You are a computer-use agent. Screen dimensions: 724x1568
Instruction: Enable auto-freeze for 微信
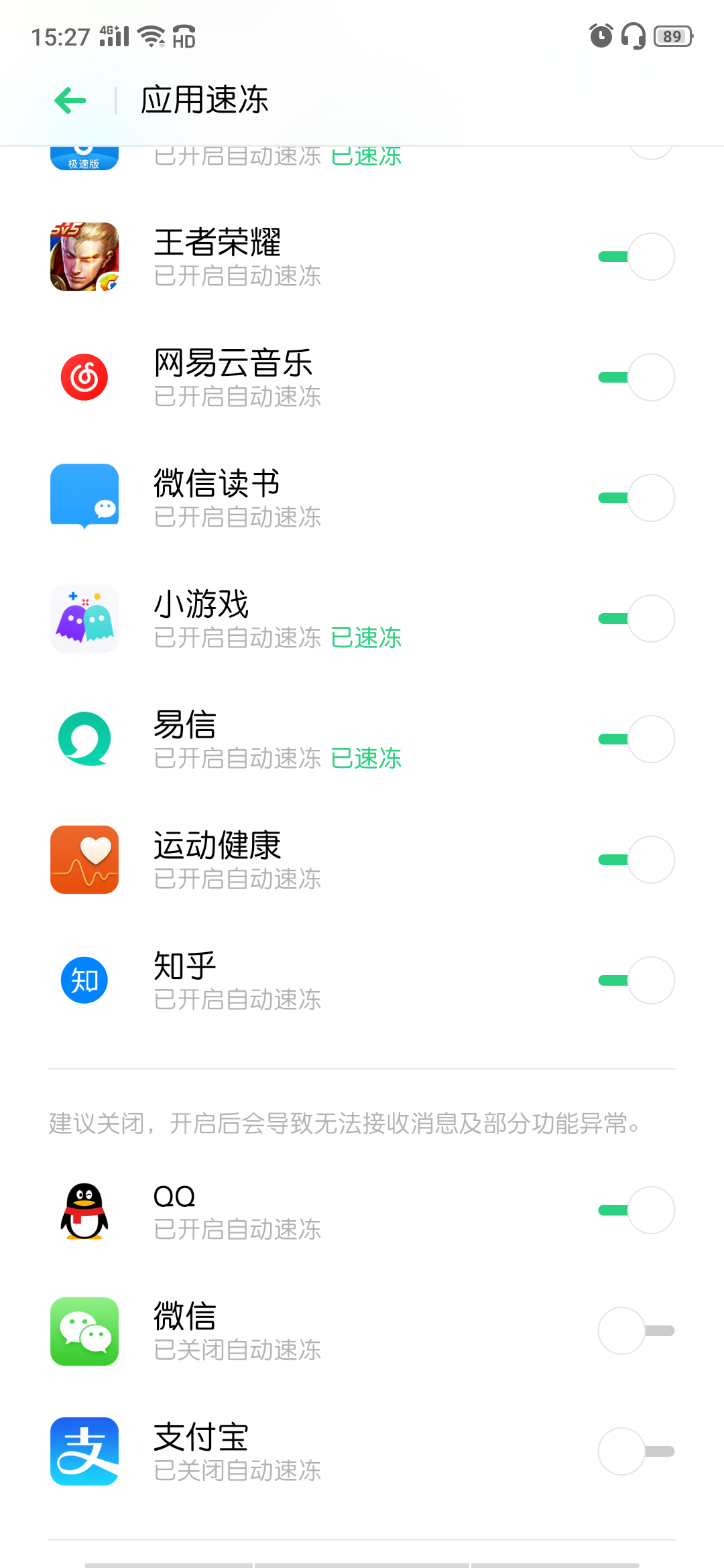(636, 1331)
